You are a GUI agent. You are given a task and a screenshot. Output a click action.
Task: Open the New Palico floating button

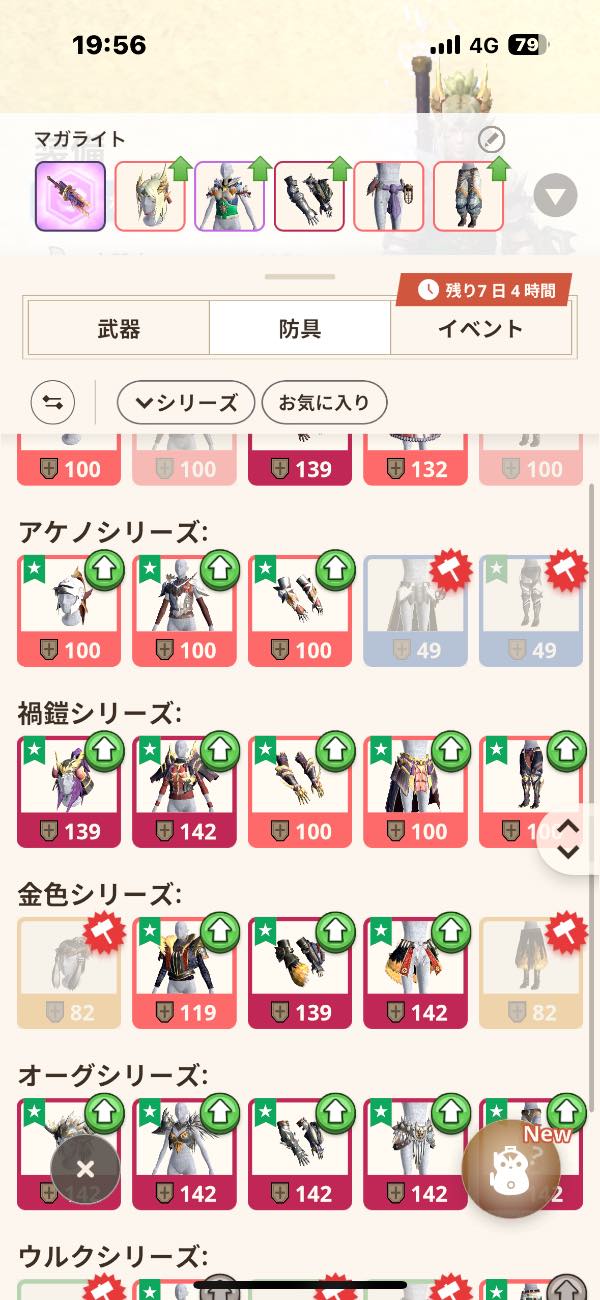click(511, 1168)
